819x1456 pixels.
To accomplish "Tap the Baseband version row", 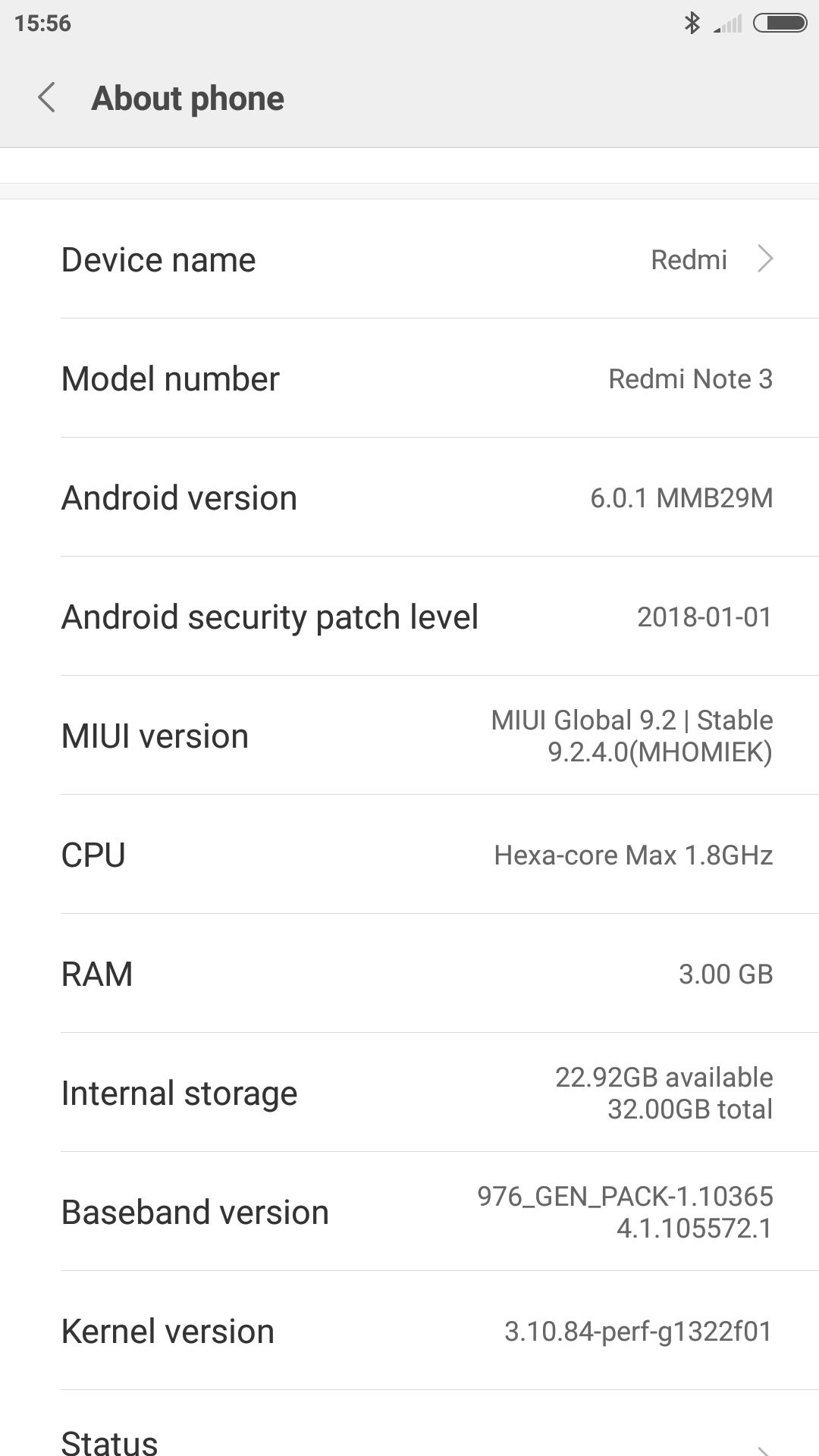I will [409, 1212].
